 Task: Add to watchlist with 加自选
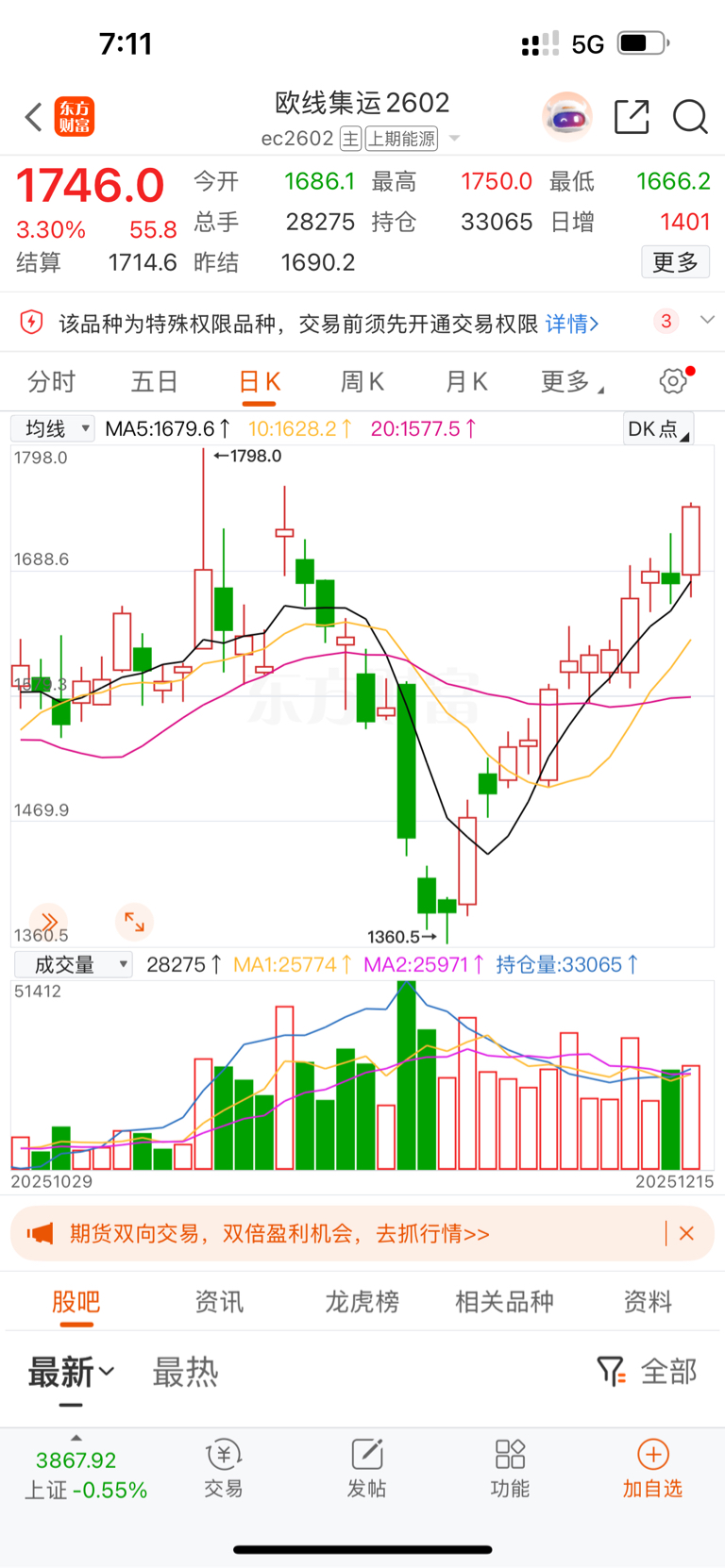tap(652, 1468)
